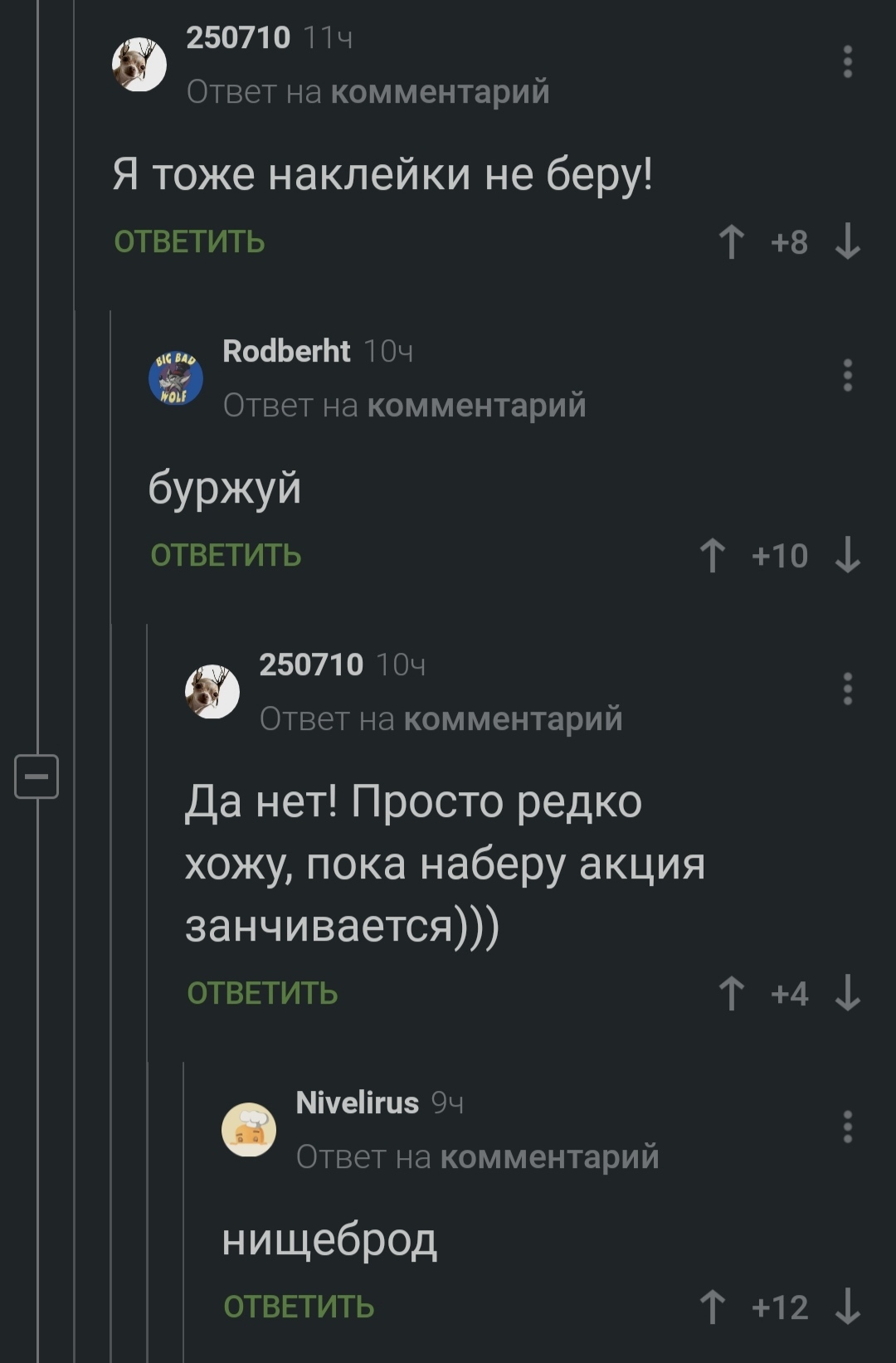Upvote Nivelirus's comment "нищеброд"

pos(712,1307)
